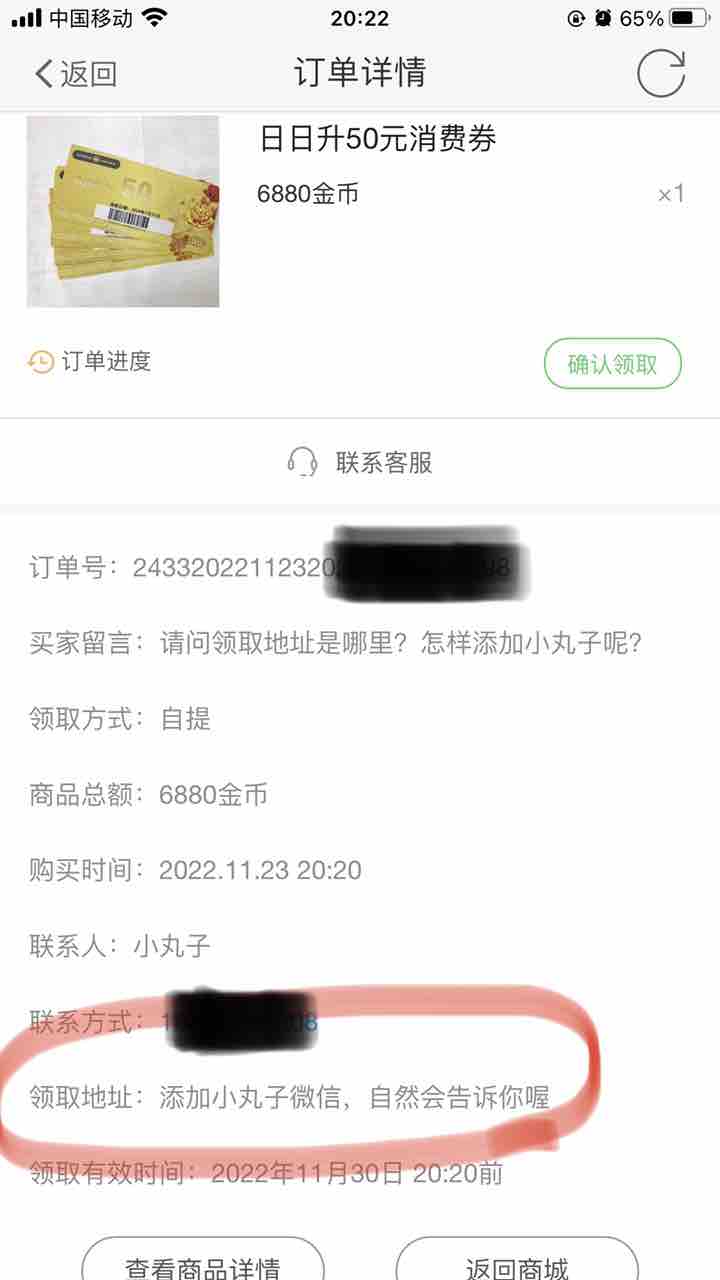Check 订单进度 order progress
Viewport: 720px width, 1280px height.
click(x=90, y=361)
